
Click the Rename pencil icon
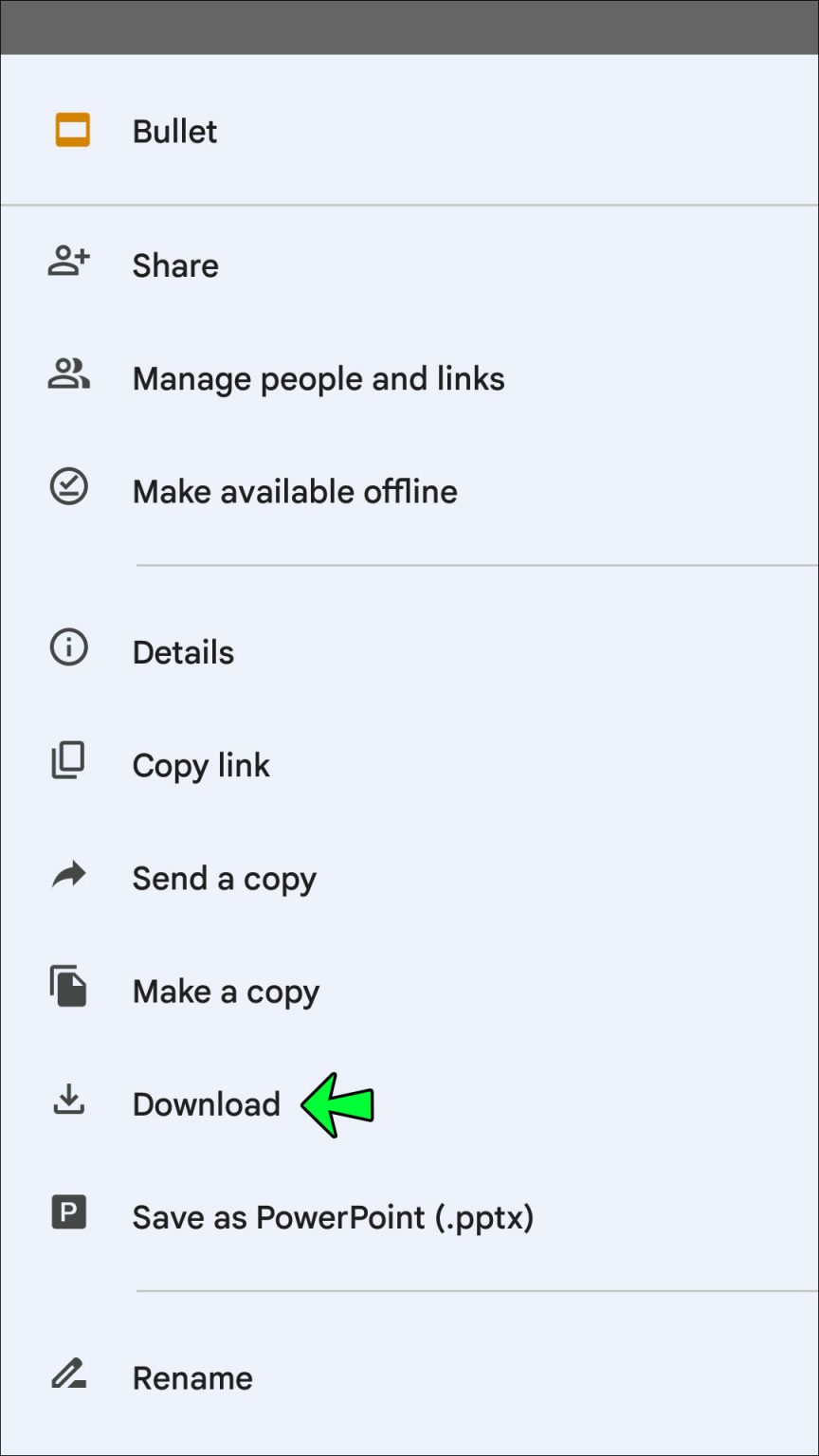click(x=67, y=1374)
